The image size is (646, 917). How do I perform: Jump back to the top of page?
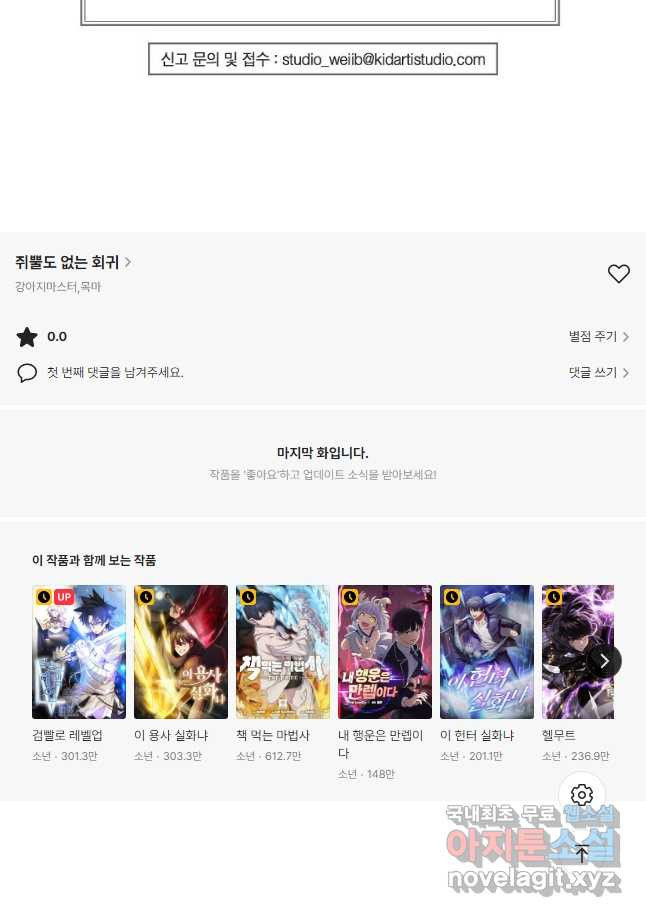(x=582, y=853)
